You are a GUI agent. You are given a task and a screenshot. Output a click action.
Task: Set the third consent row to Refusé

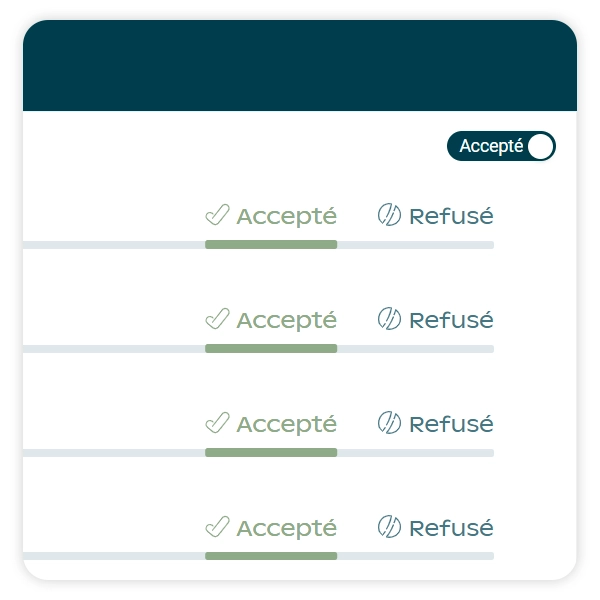coord(435,424)
